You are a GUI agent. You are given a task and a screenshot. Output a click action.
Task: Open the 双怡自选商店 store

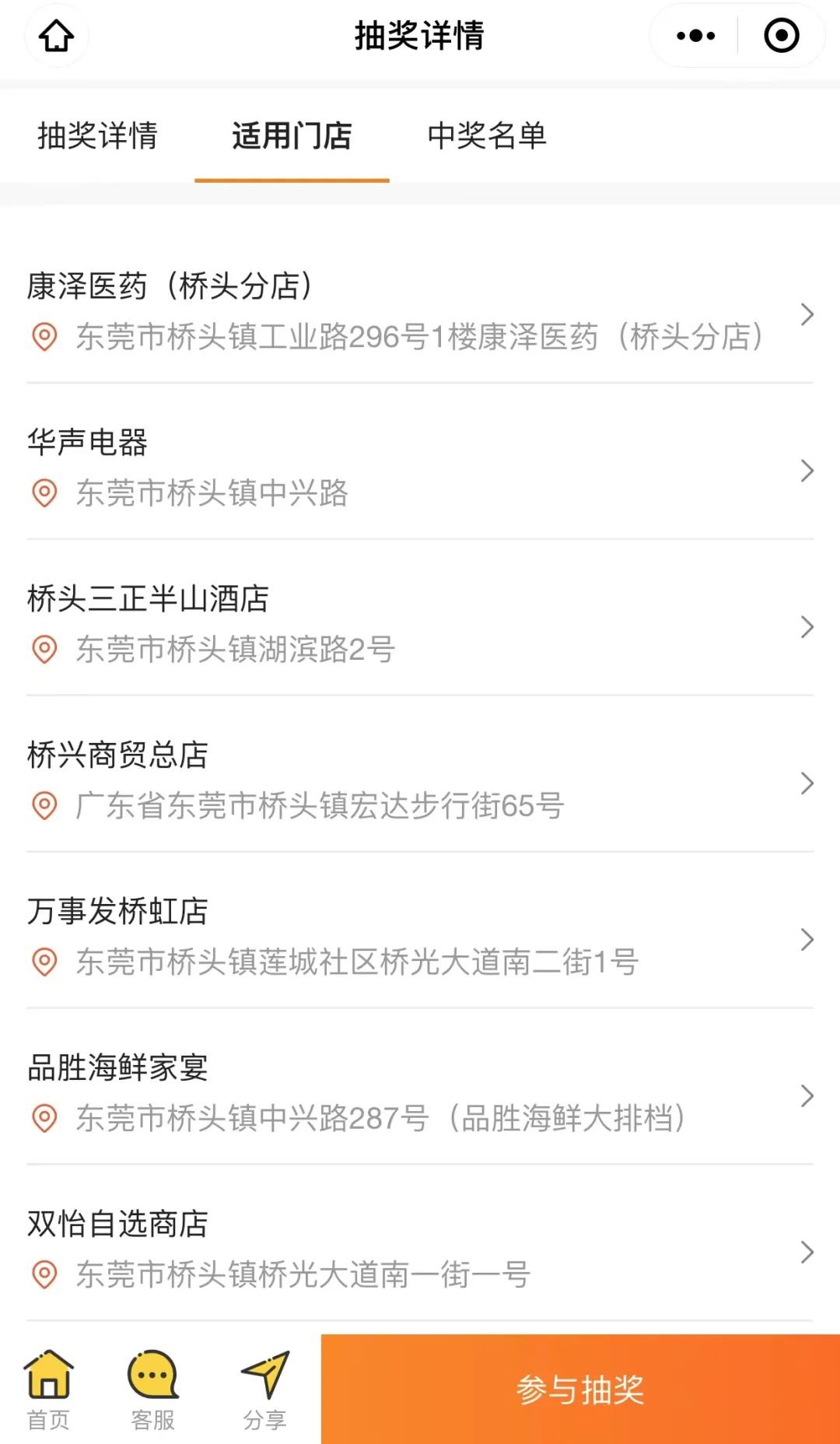420,1249
